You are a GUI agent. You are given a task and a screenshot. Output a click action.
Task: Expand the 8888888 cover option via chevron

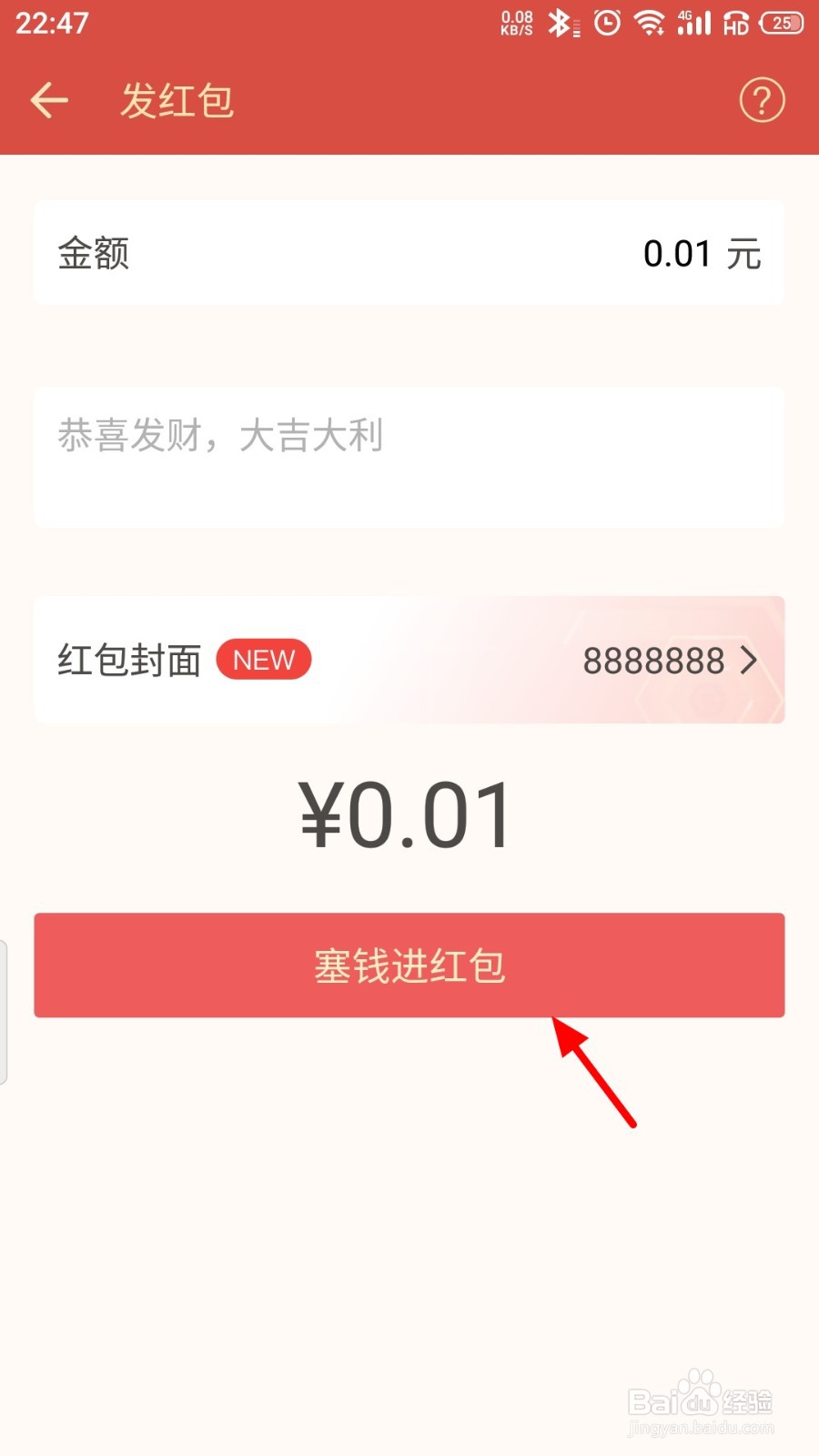[749, 660]
